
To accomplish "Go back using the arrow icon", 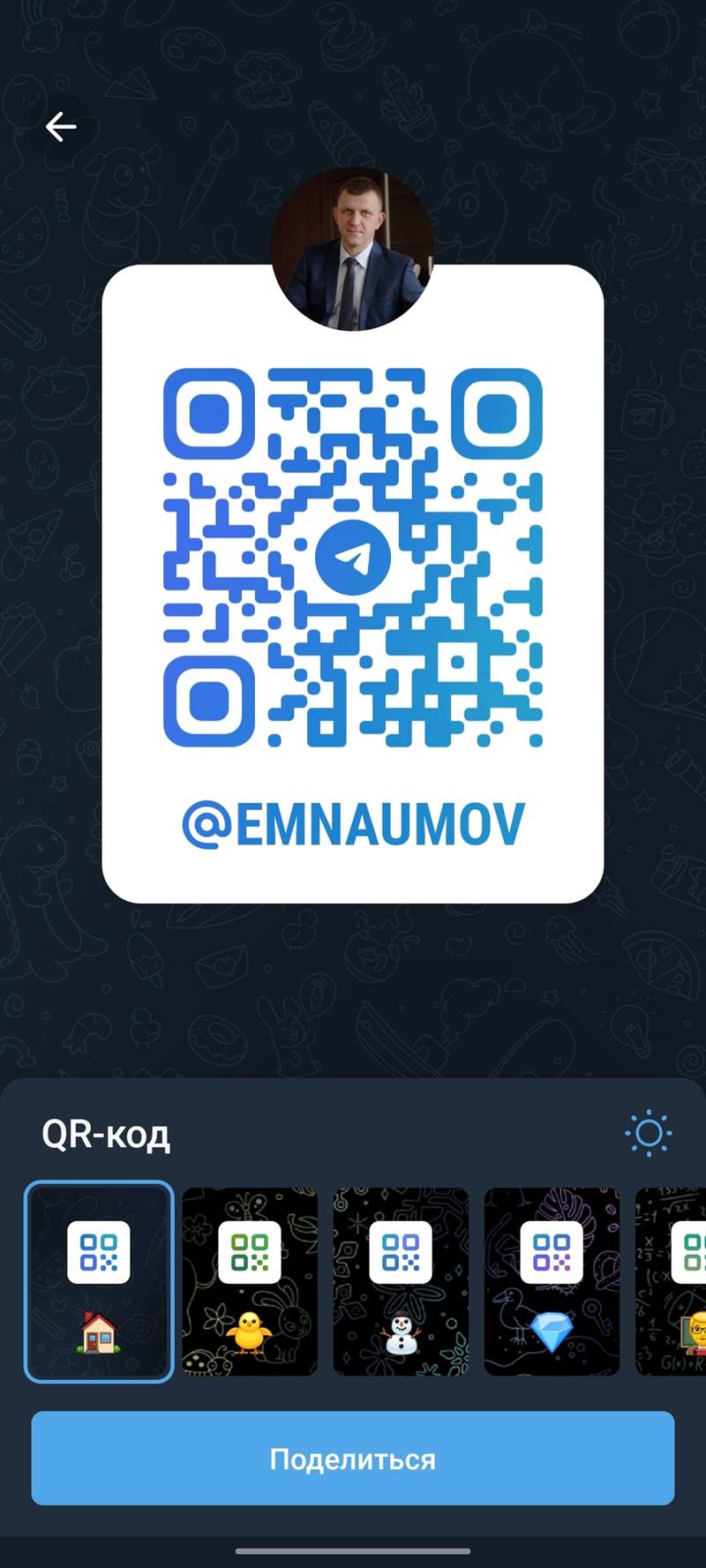I will (x=61, y=127).
